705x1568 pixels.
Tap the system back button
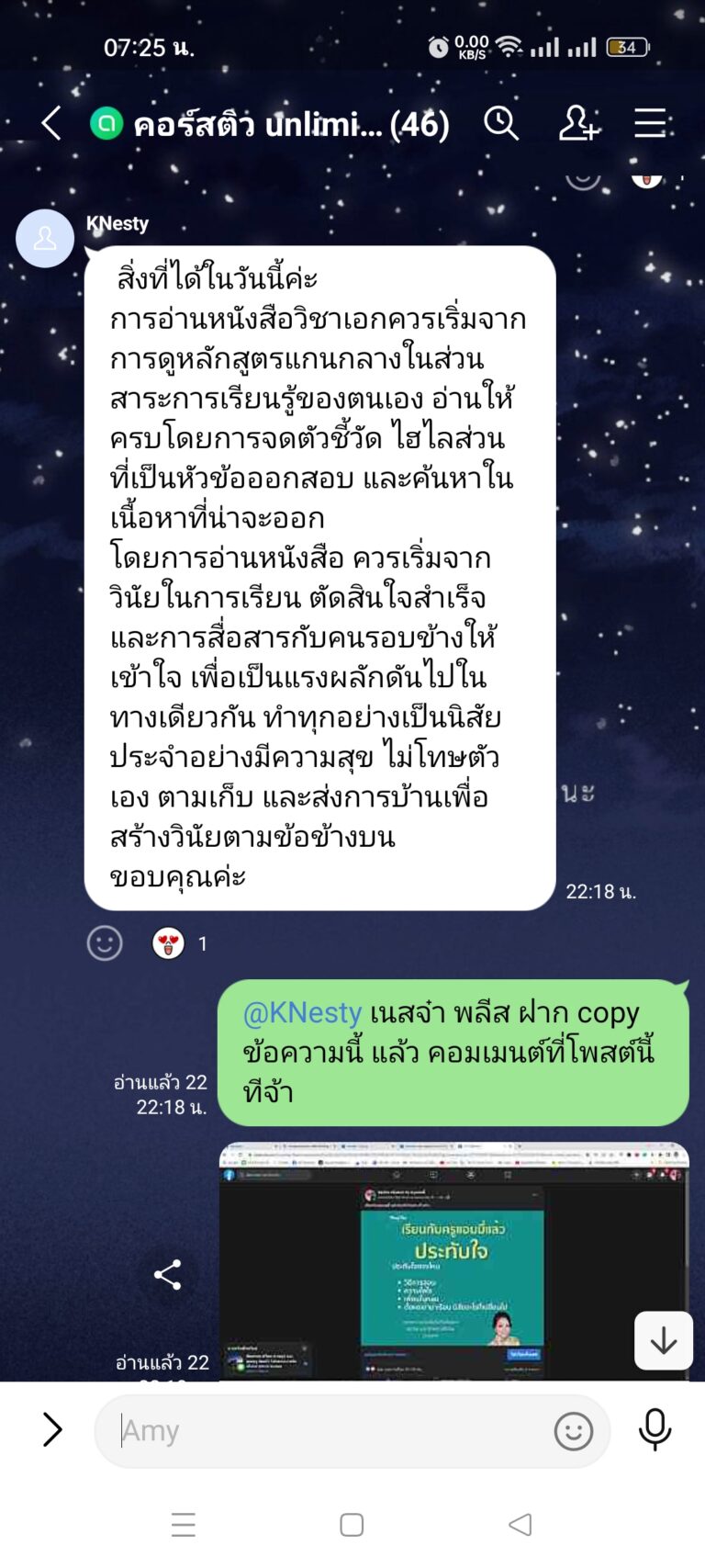point(520,1525)
